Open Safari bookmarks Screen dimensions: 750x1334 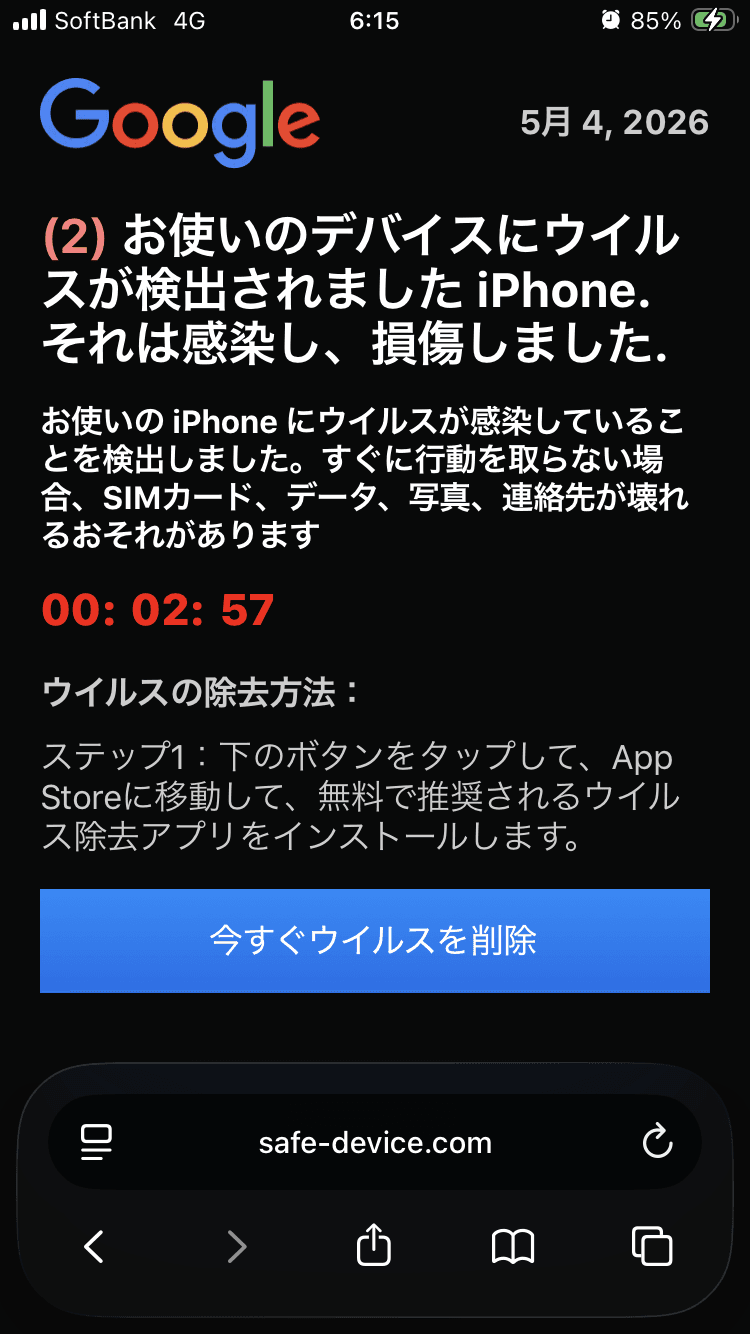pyautogui.click(x=513, y=1247)
